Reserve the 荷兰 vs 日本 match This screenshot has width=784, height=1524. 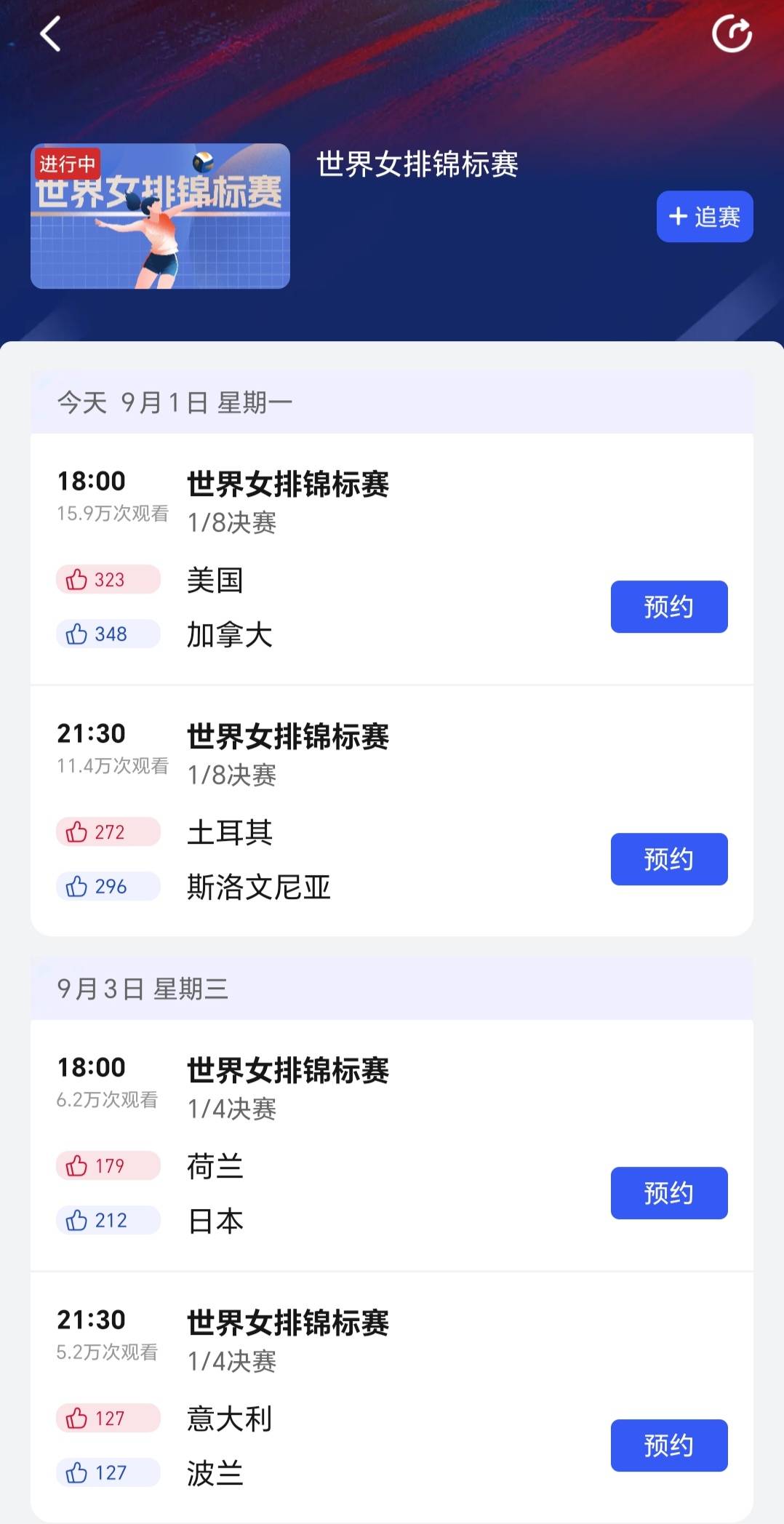click(668, 1193)
